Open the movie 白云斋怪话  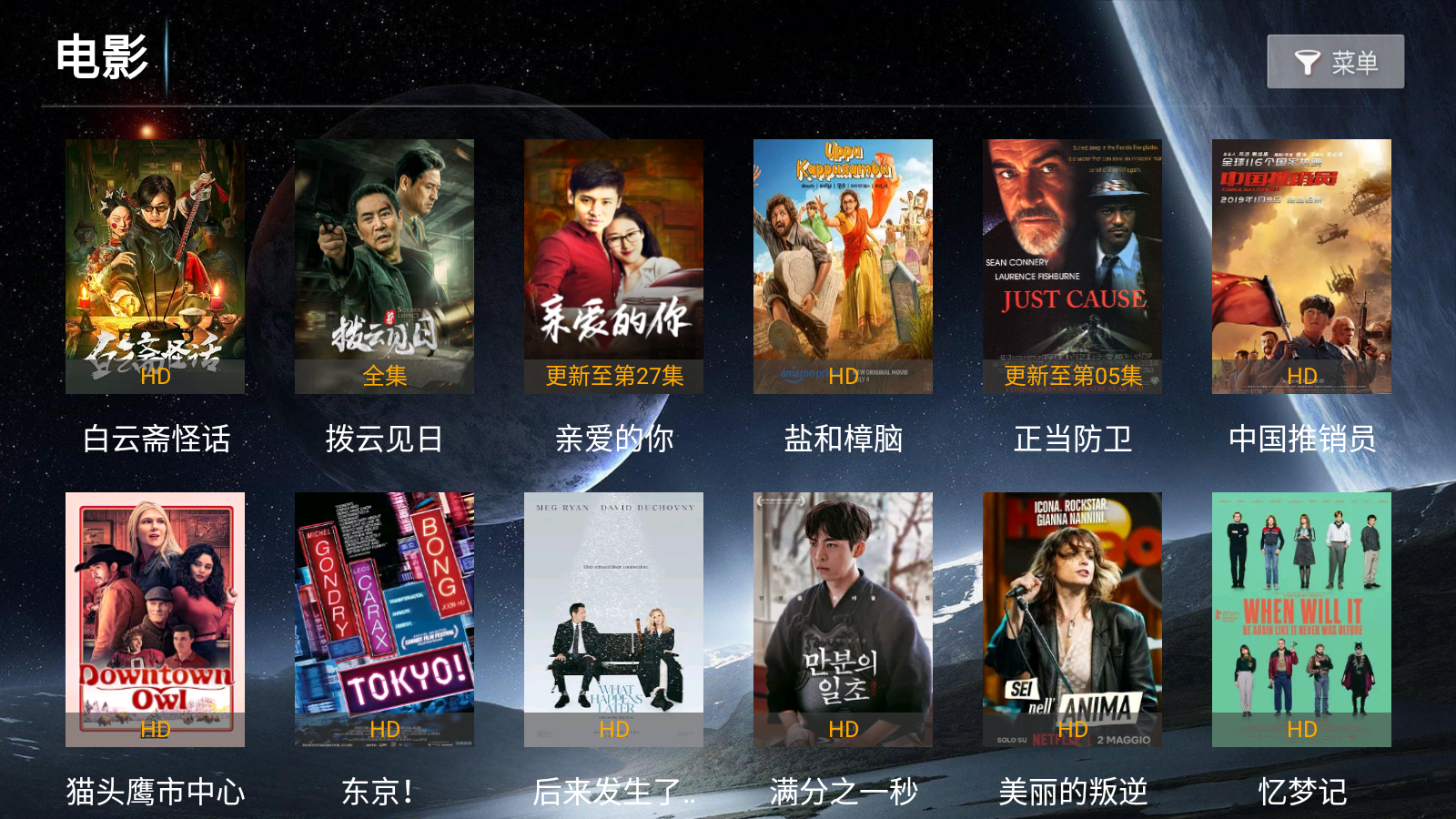155,266
